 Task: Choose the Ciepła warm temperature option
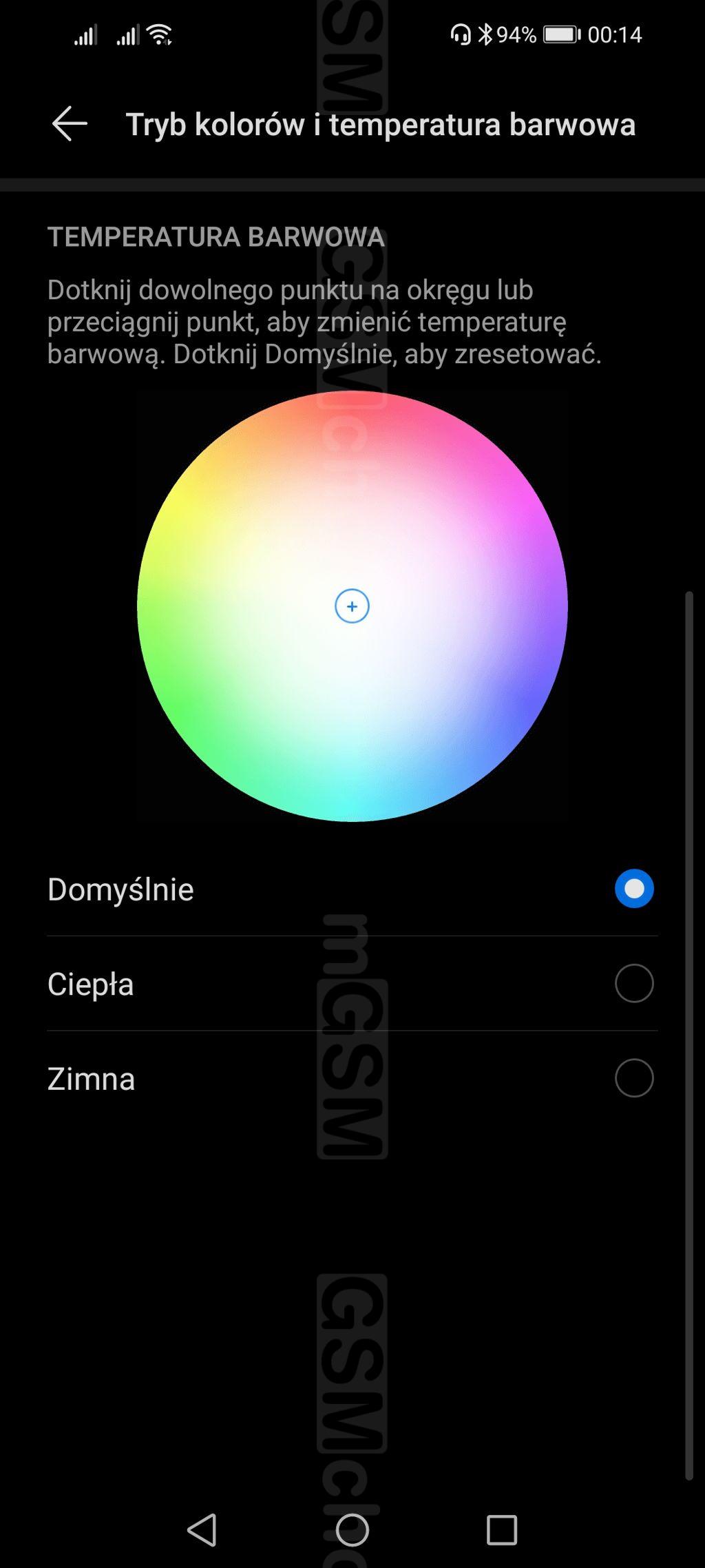633,983
